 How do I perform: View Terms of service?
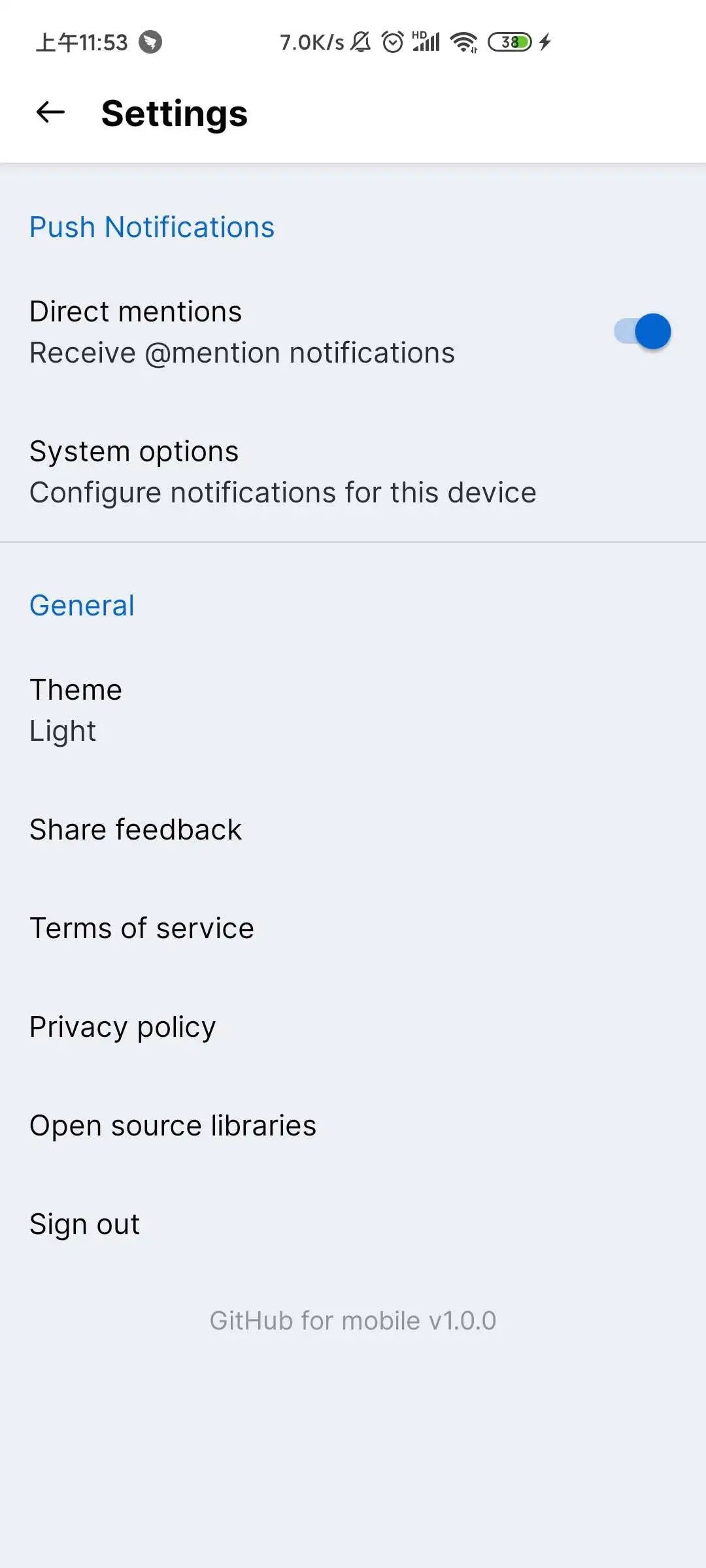[x=353, y=928]
